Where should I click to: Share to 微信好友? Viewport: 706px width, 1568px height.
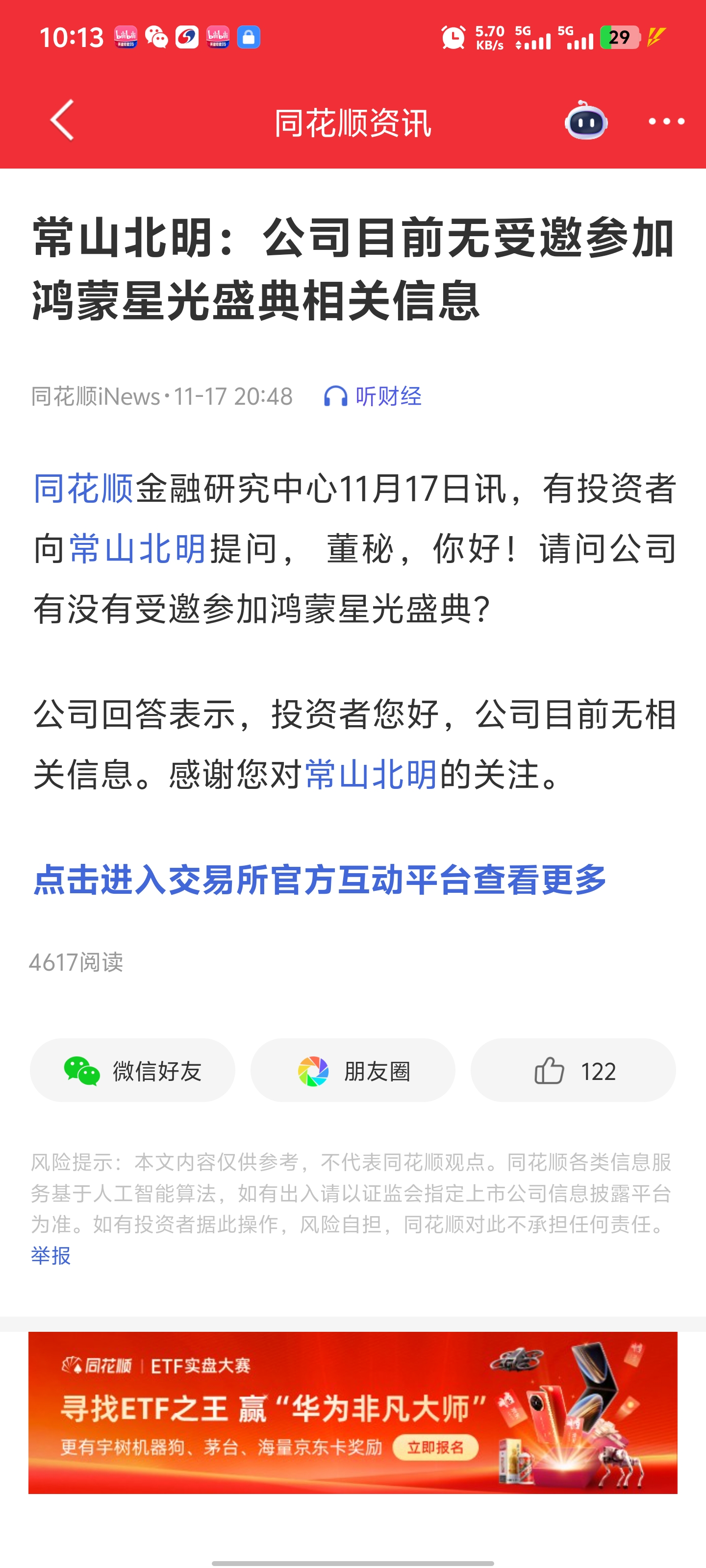[133, 1071]
